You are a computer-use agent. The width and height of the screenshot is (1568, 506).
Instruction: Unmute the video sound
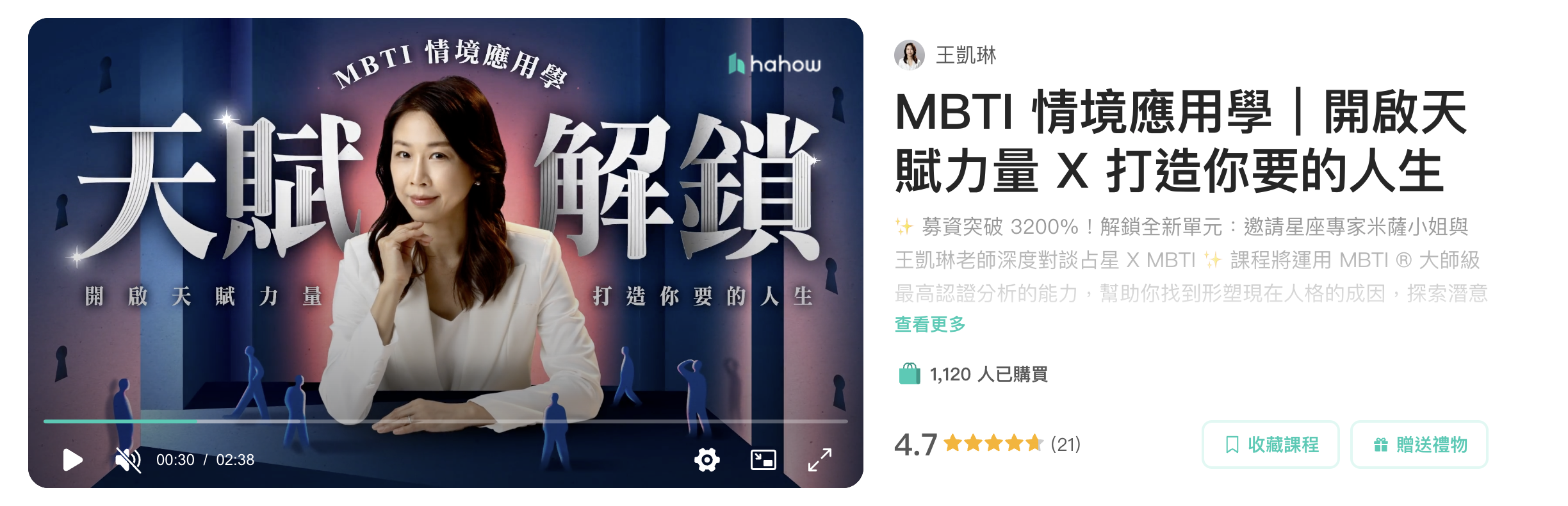(127, 459)
